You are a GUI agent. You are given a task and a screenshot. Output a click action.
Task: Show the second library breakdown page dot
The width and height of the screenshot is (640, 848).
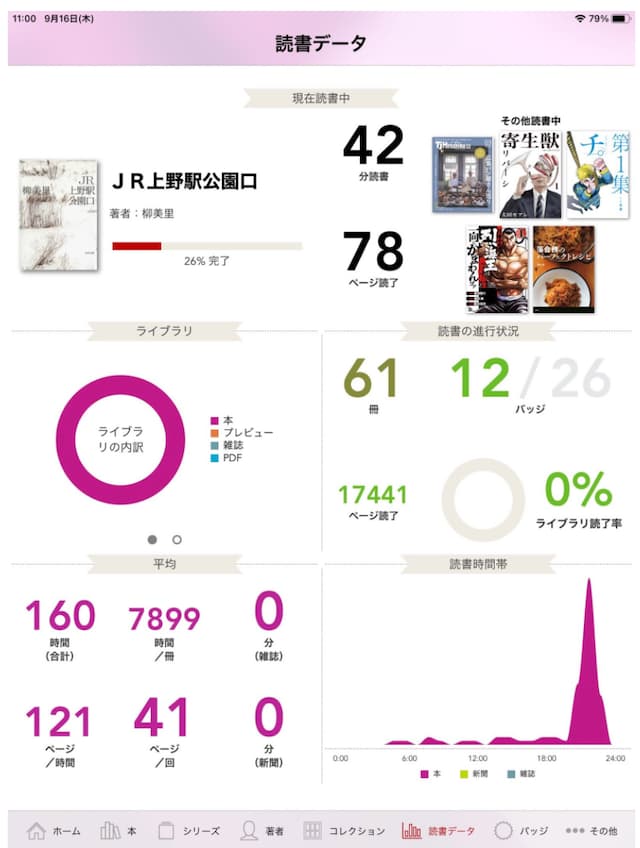177,539
